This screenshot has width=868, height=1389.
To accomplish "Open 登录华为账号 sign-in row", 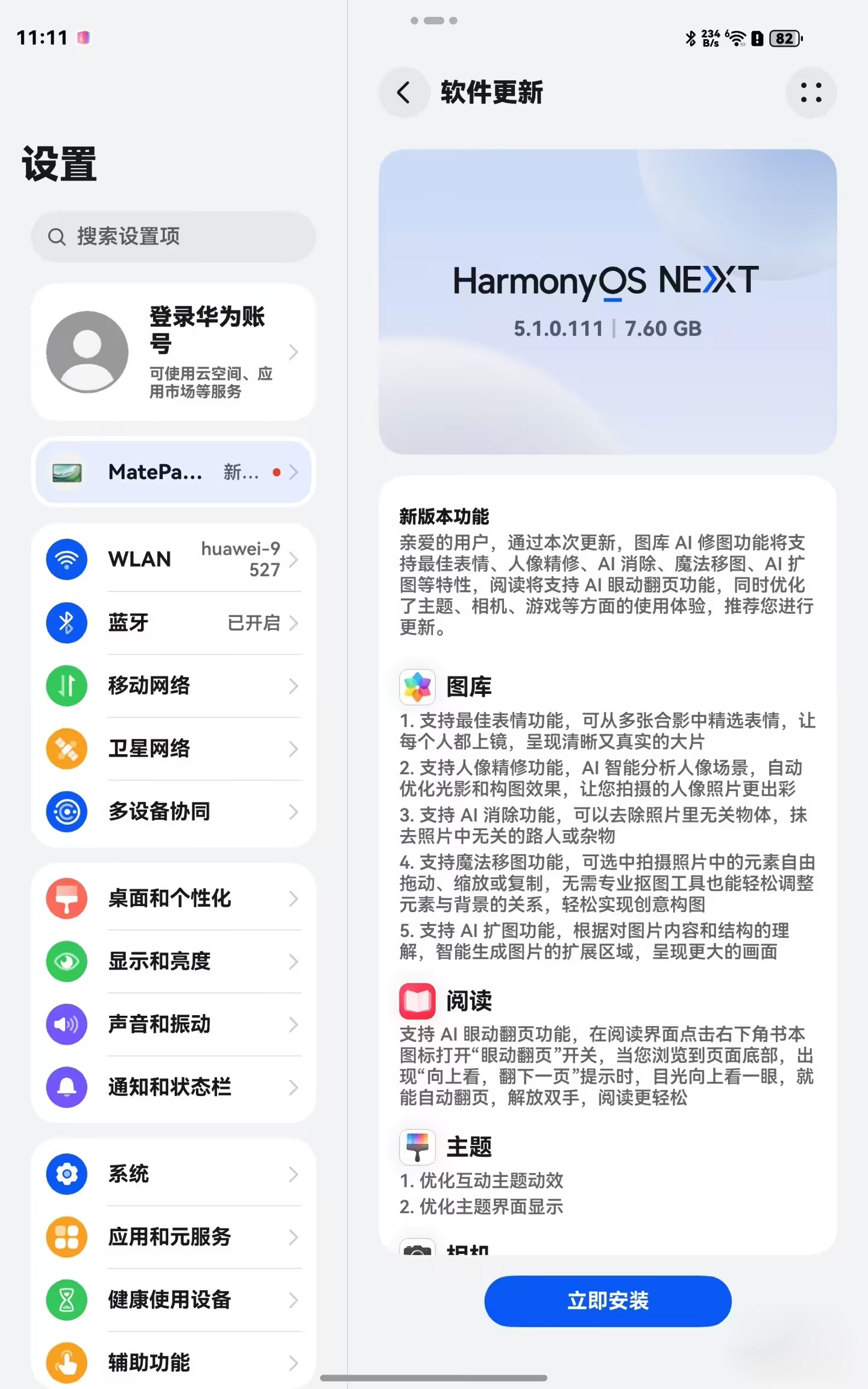I will point(174,352).
